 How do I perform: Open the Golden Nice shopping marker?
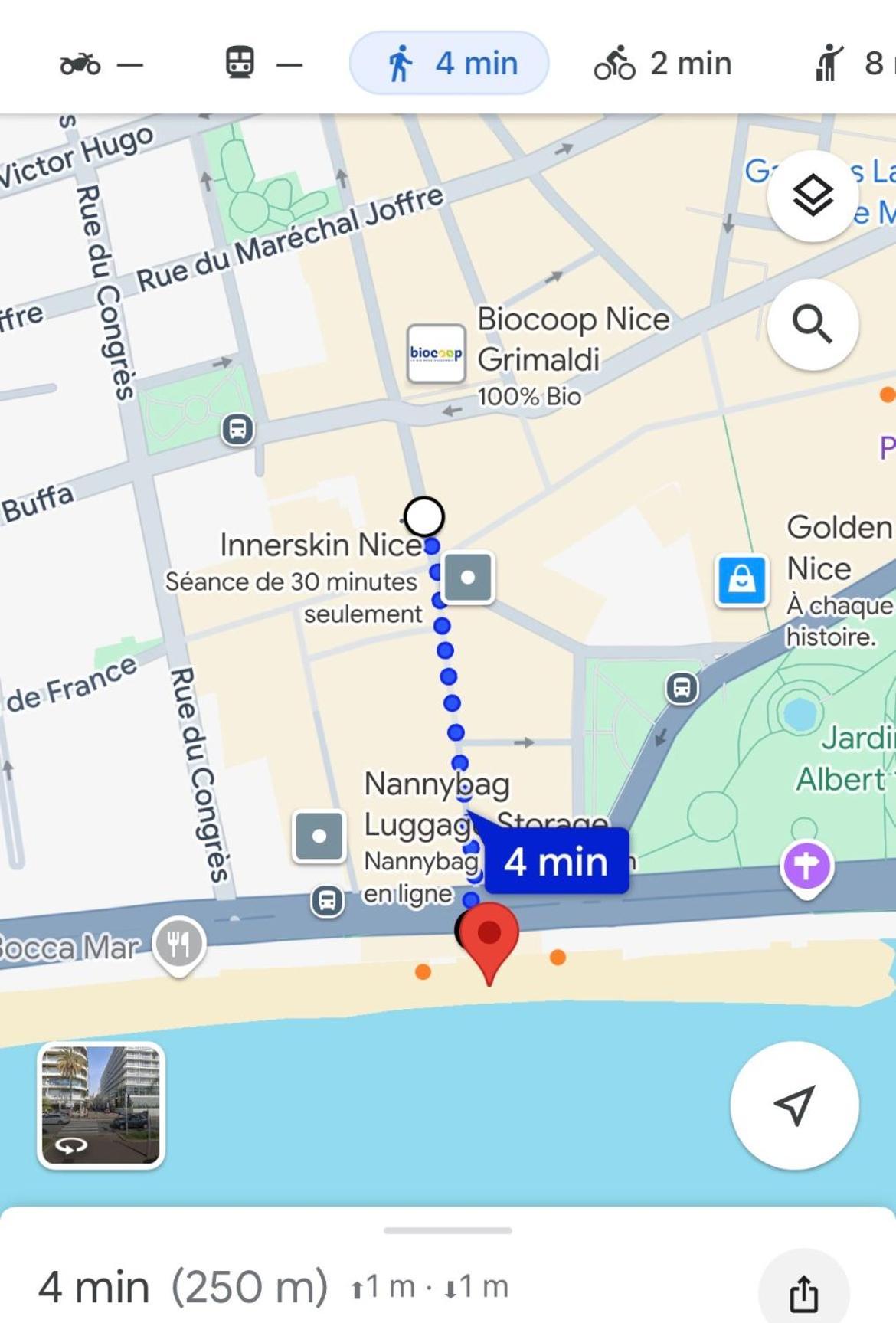tap(741, 580)
